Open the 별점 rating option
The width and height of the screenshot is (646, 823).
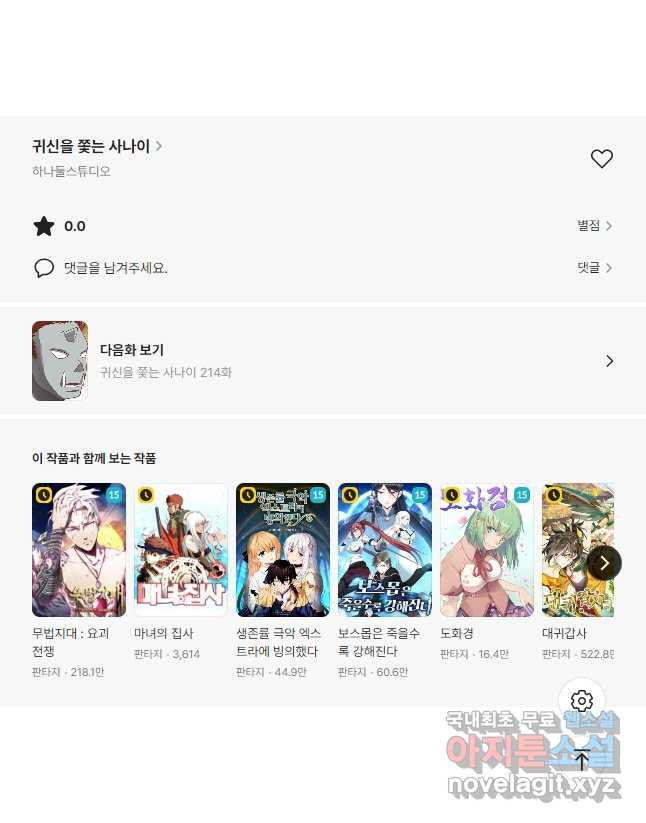click(594, 226)
